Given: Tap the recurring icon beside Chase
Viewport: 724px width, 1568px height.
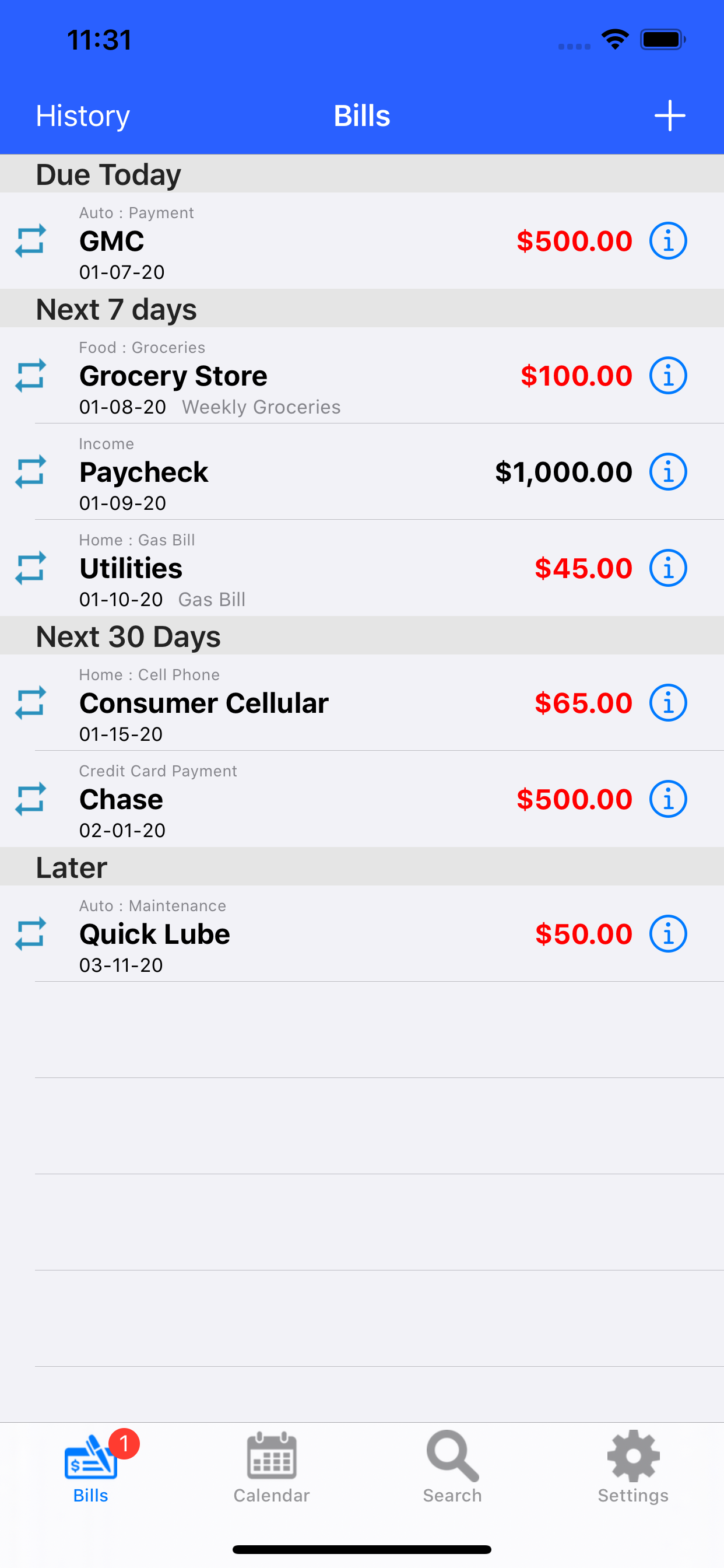Looking at the screenshot, I should tap(32, 799).
